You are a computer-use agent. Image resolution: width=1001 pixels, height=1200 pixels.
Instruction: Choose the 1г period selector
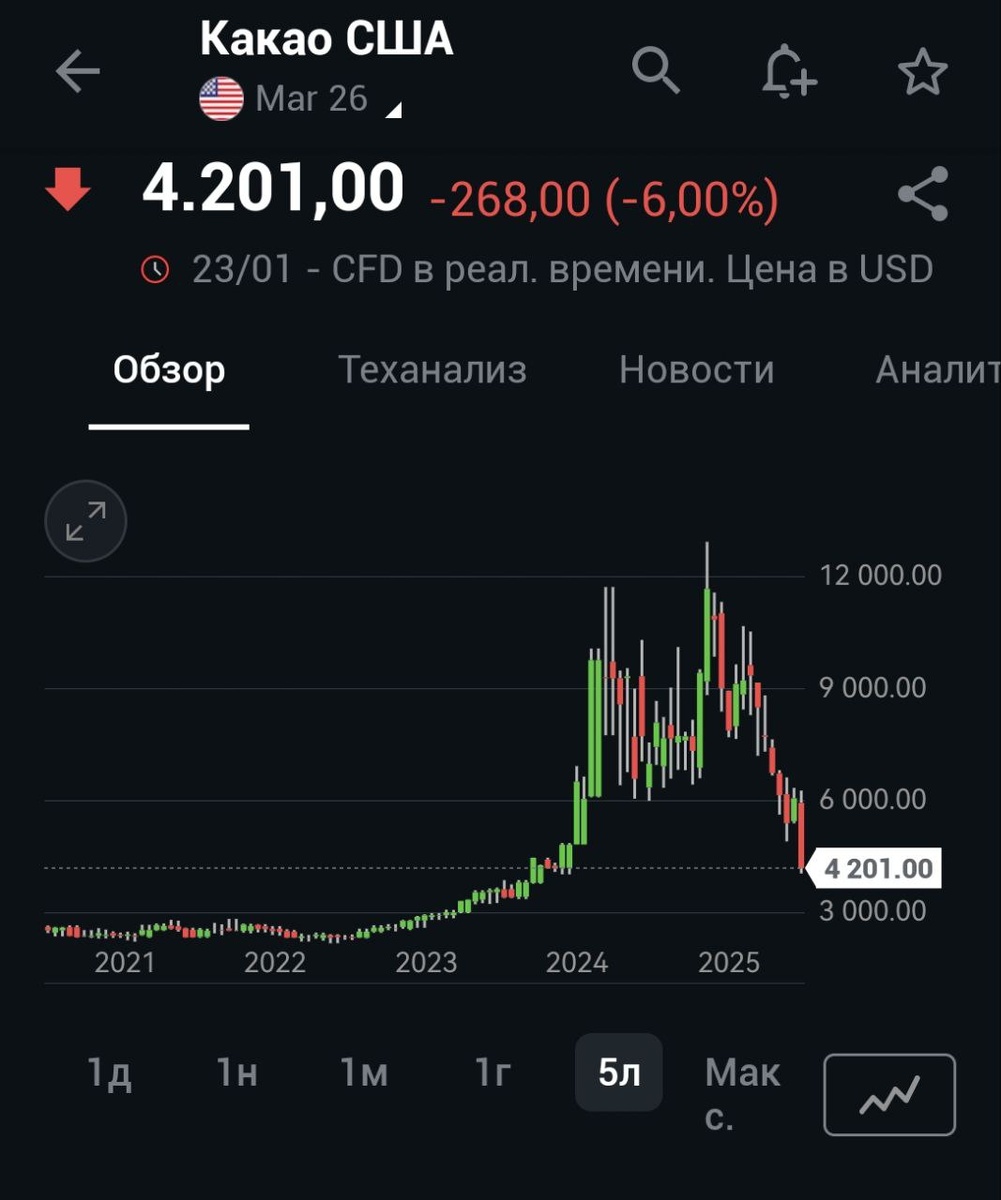click(491, 1072)
